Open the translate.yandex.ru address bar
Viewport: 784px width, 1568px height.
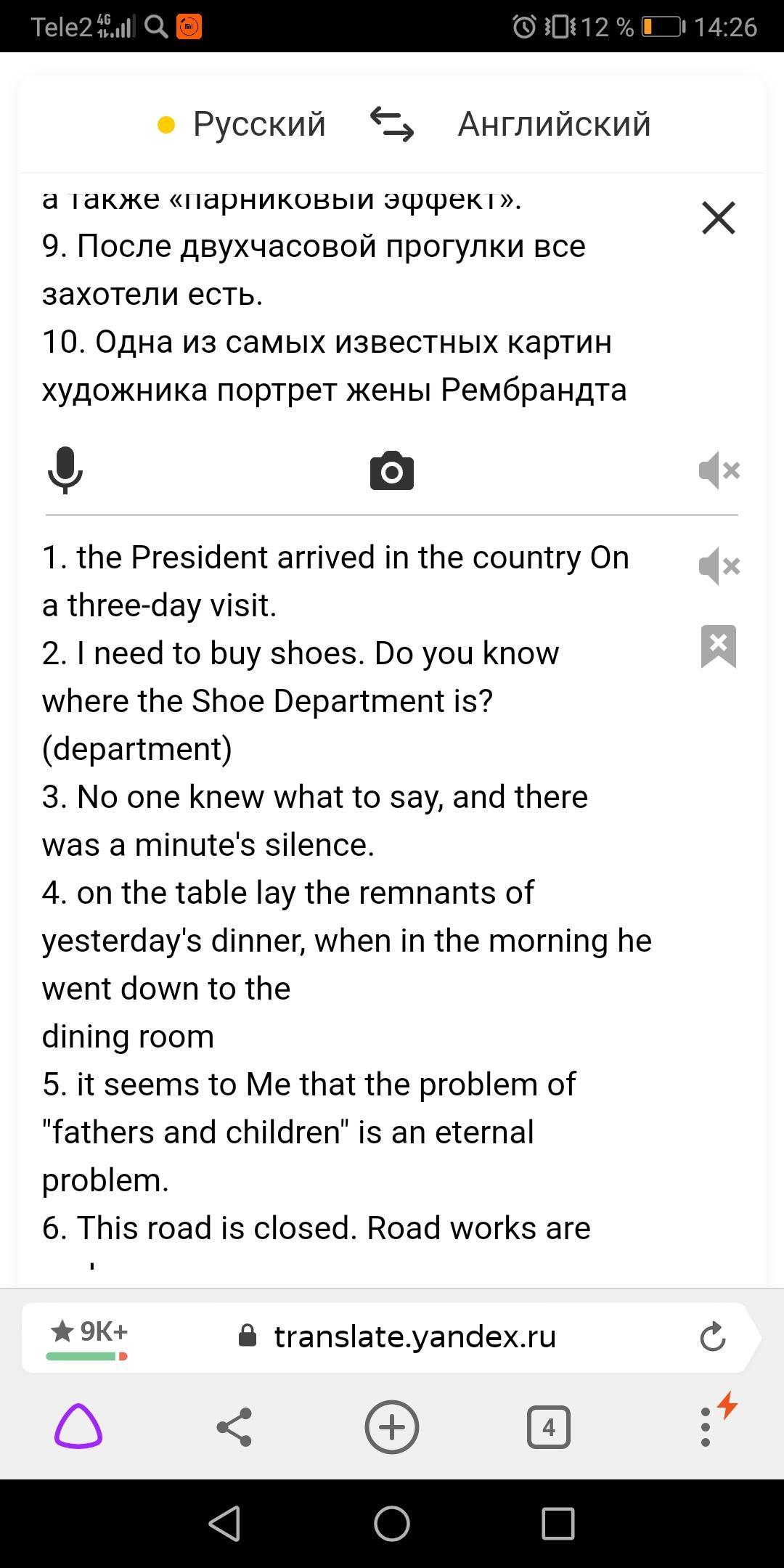click(x=414, y=1336)
